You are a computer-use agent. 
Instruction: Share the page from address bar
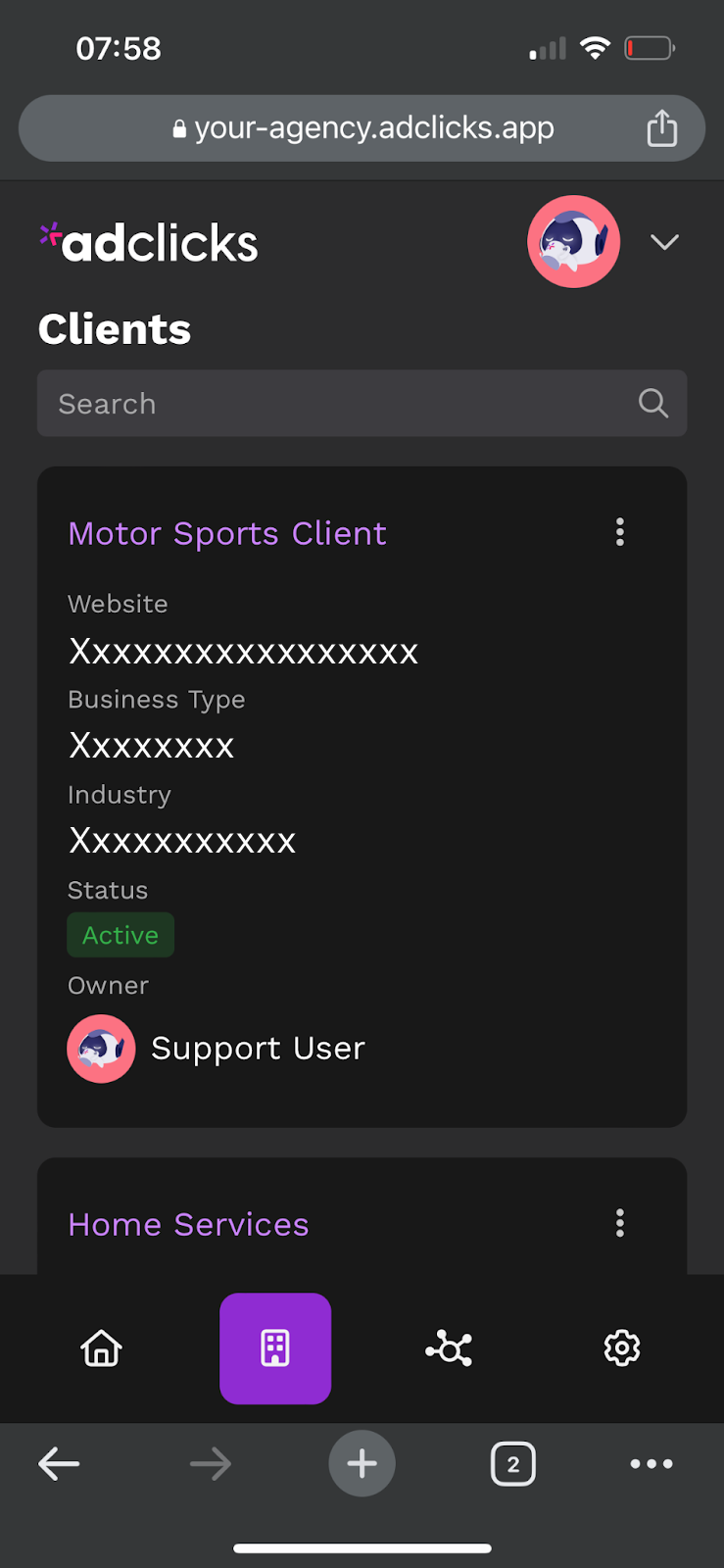click(x=662, y=127)
